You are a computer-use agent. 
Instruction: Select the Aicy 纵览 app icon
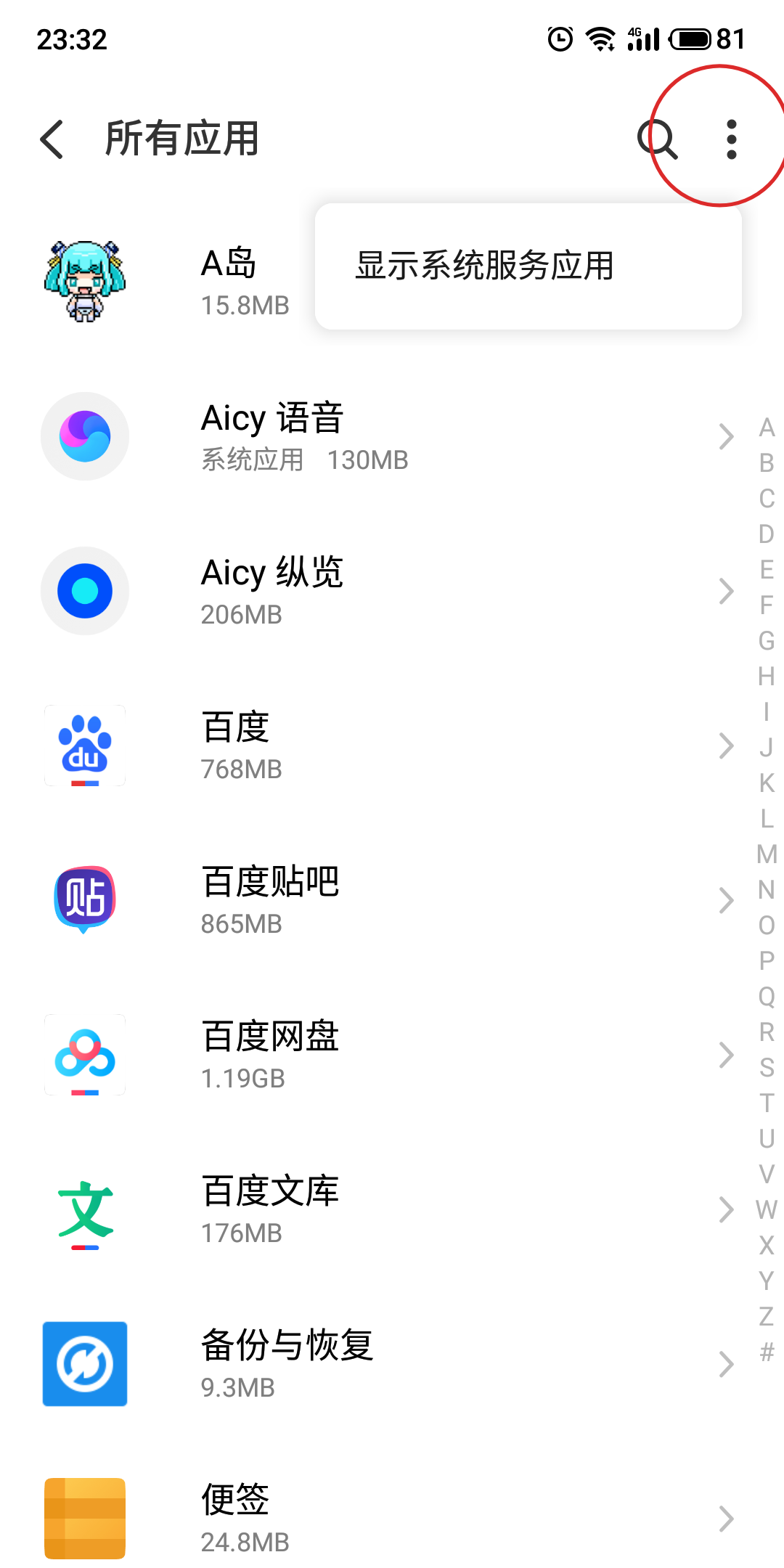[84, 591]
